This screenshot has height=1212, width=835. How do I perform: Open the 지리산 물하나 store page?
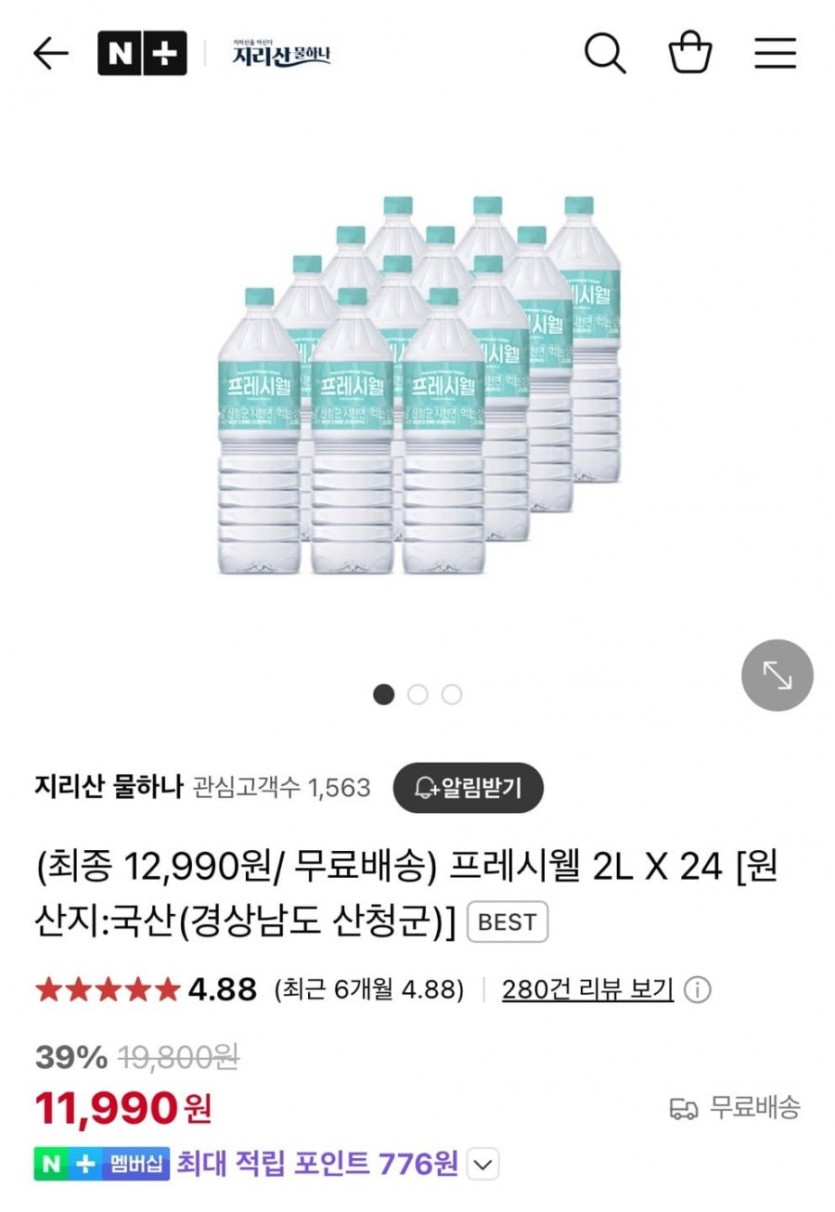pyautogui.click(x=280, y=53)
